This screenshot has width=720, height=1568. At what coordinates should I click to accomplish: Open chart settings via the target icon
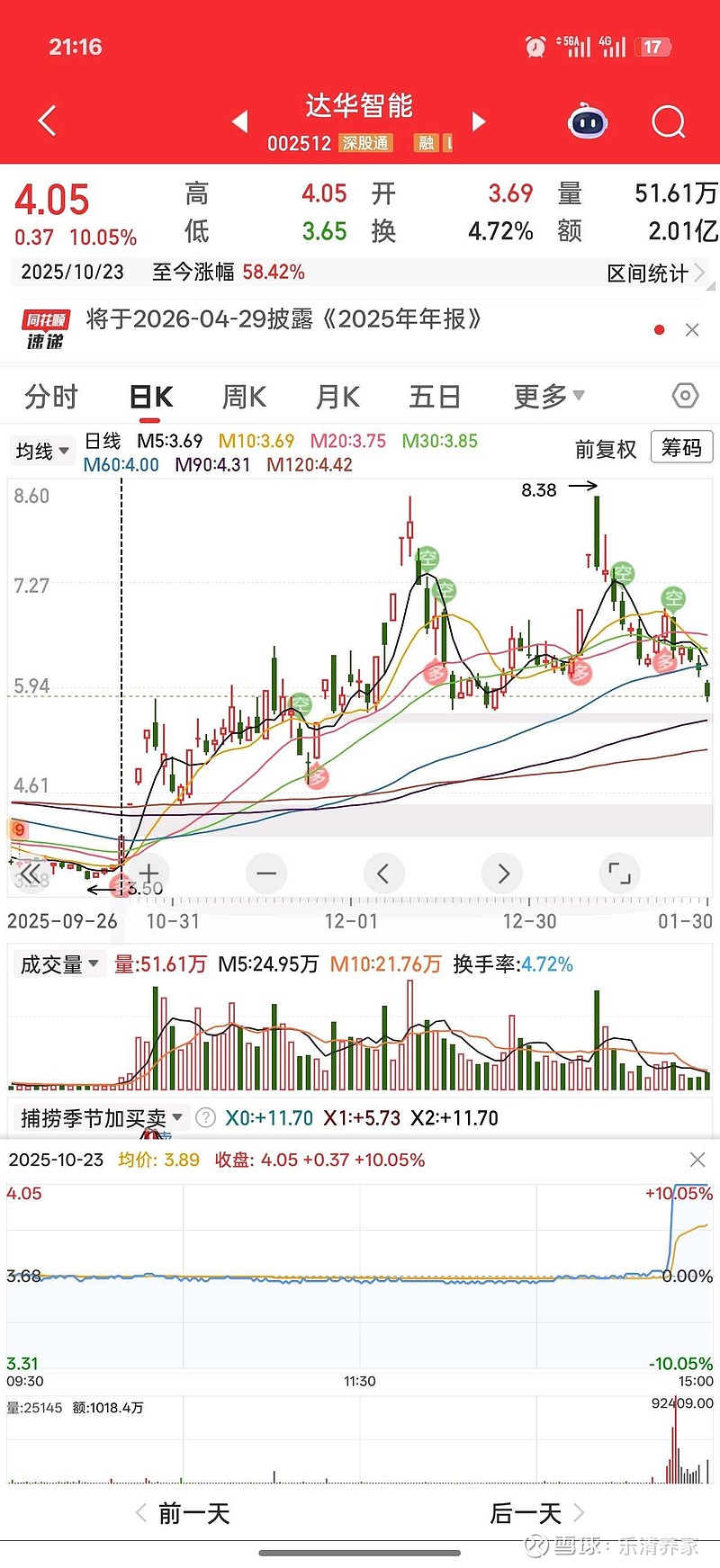tap(684, 396)
